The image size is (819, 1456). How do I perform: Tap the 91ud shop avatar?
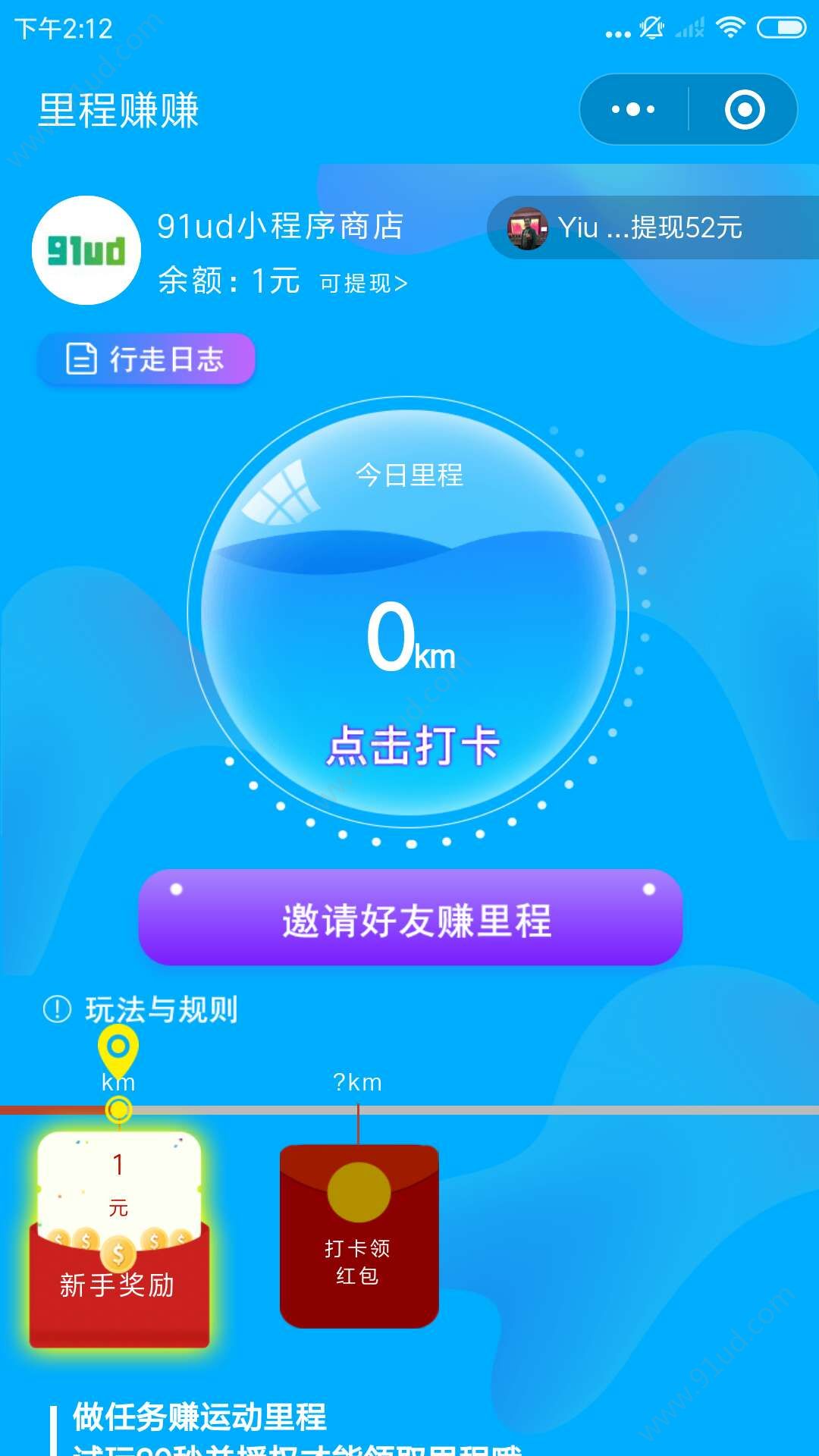86,250
